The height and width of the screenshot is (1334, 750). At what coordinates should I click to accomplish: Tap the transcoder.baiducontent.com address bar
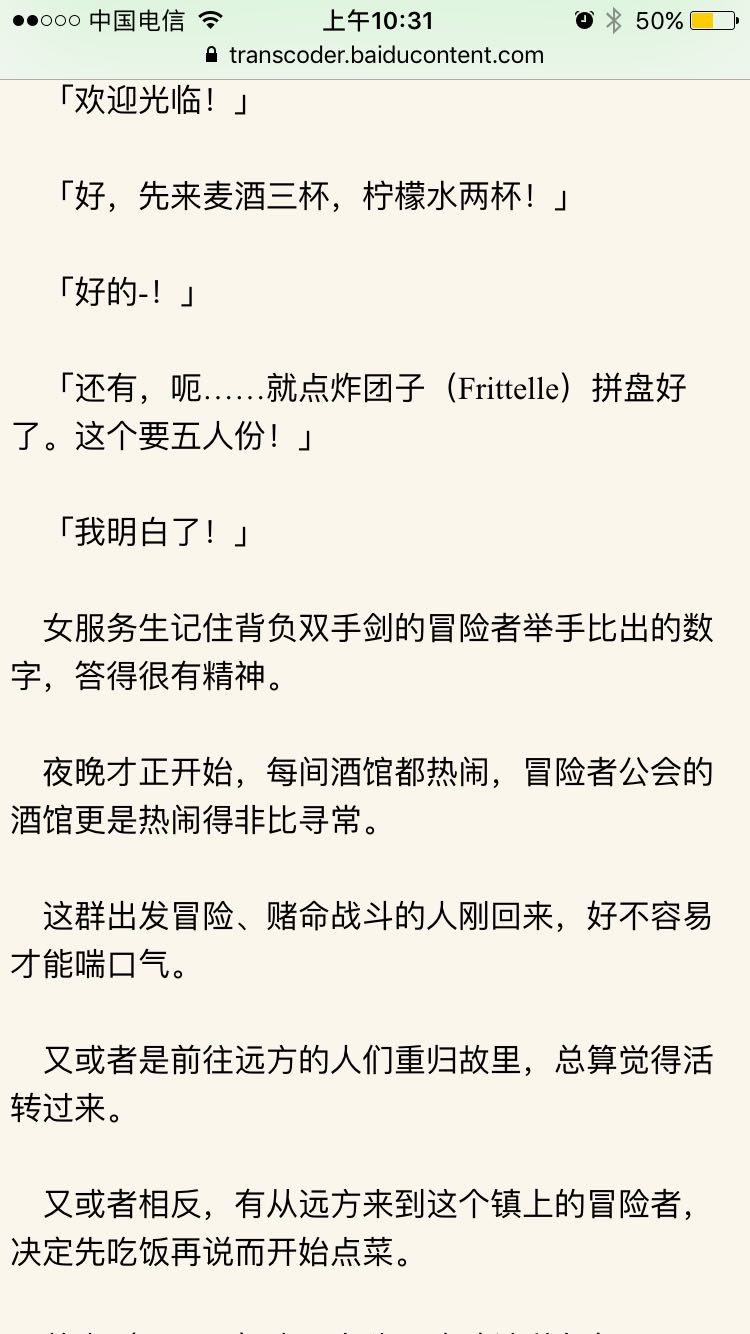tap(375, 55)
